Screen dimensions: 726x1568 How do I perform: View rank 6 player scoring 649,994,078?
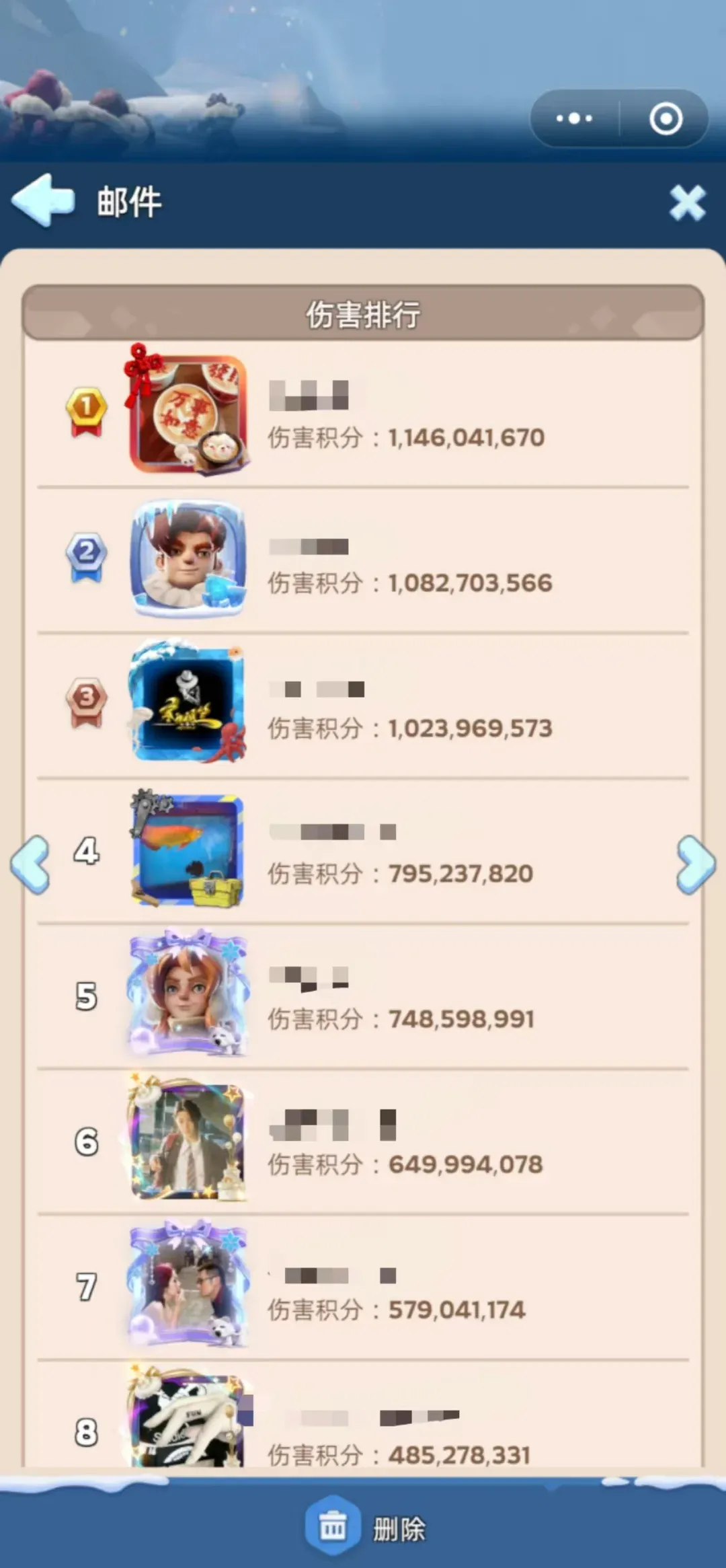(x=363, y=1142)
